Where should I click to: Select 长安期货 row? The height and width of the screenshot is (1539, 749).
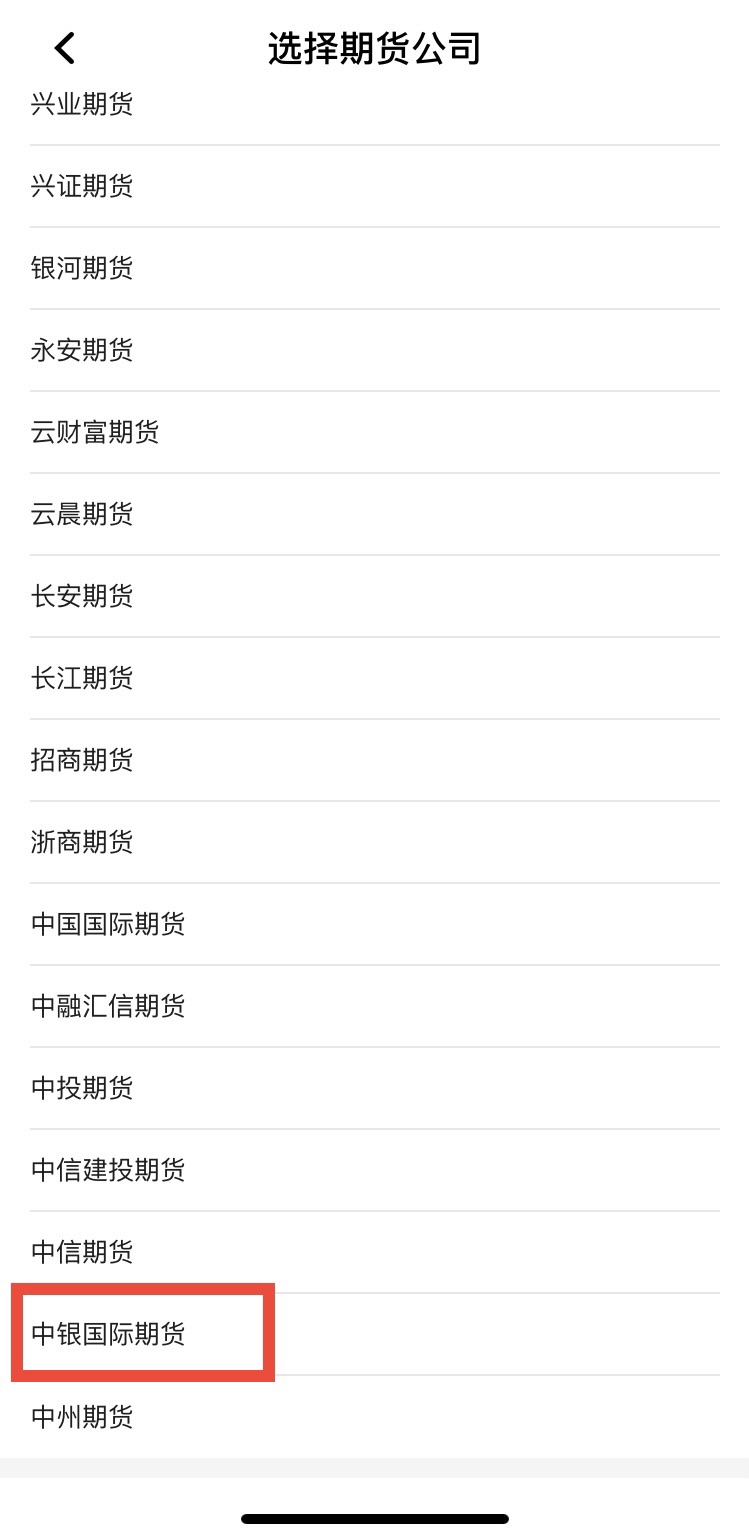point(82,596)
